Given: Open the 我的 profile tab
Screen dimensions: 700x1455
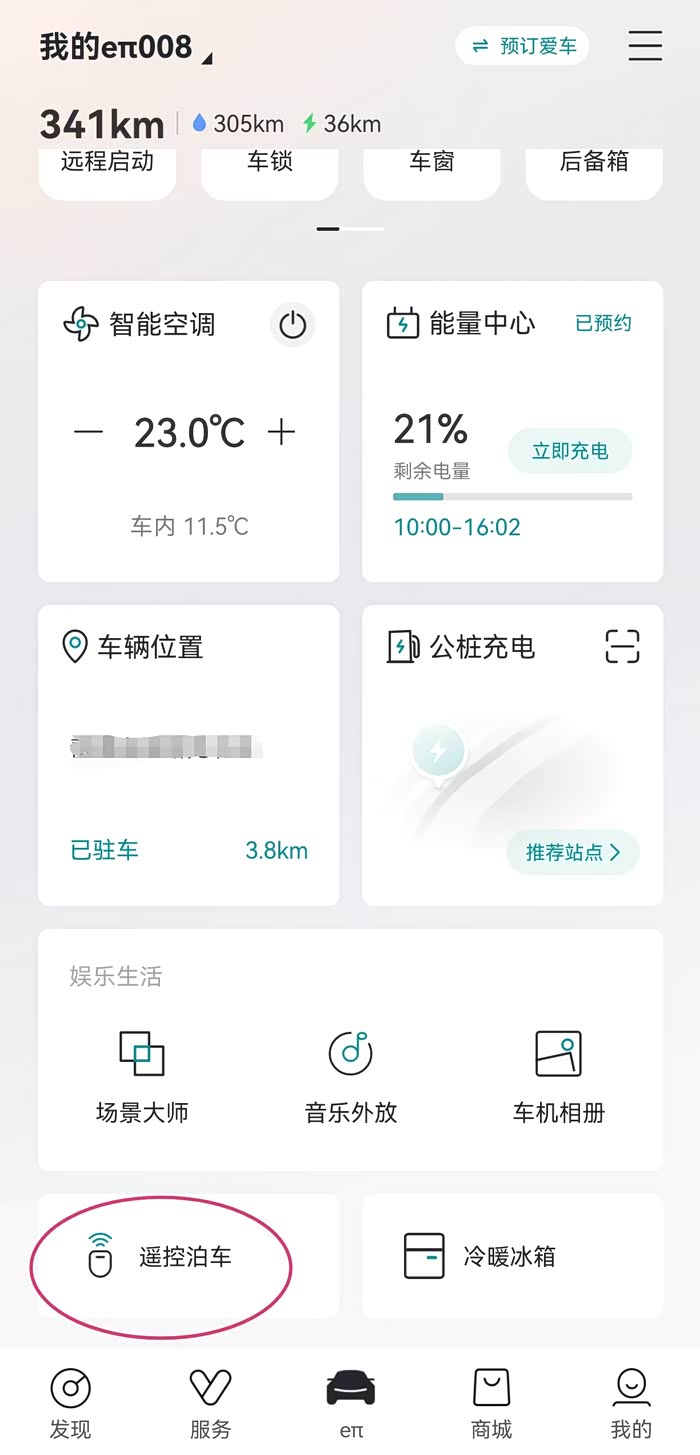Looking at the screenshot, I should click(x=631, y=1402).
